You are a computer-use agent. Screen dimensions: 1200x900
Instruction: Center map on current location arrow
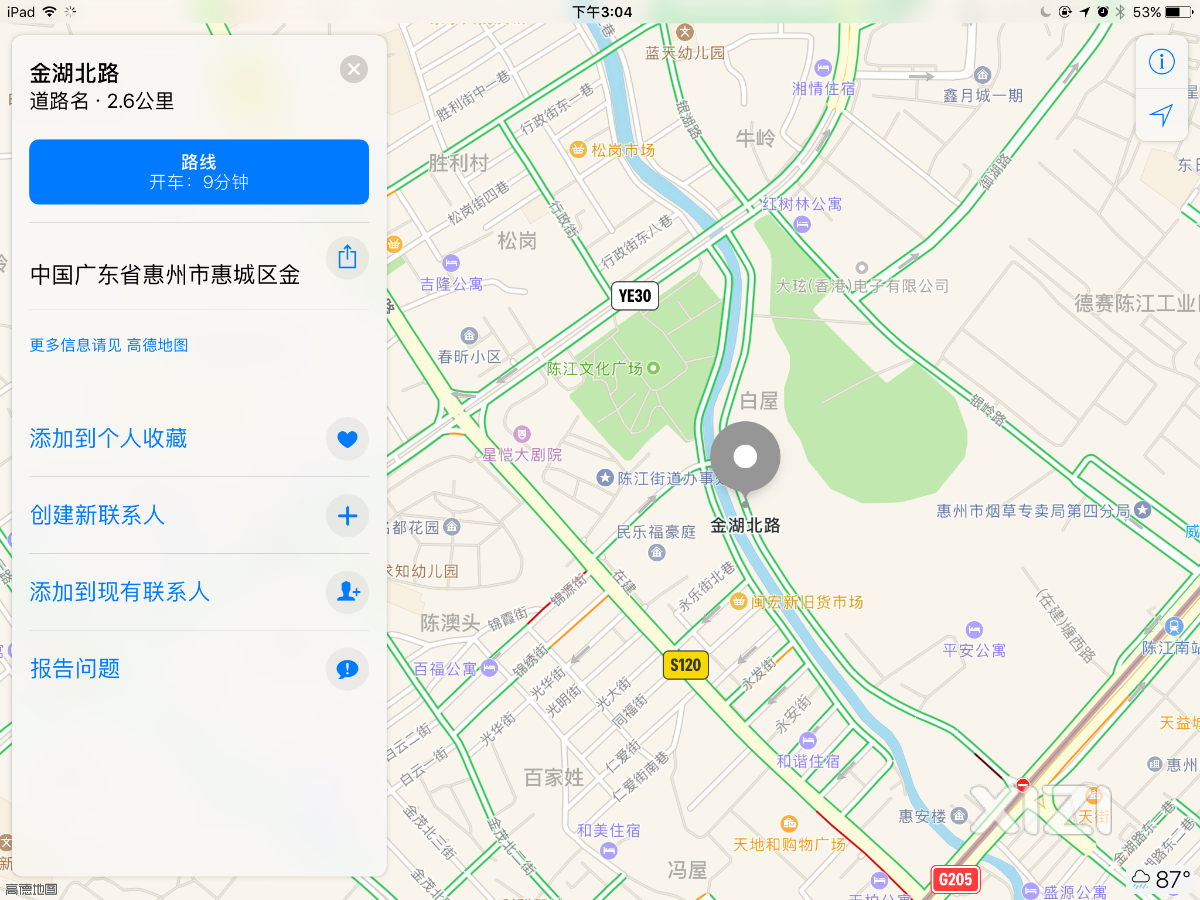coord(1161,115)
